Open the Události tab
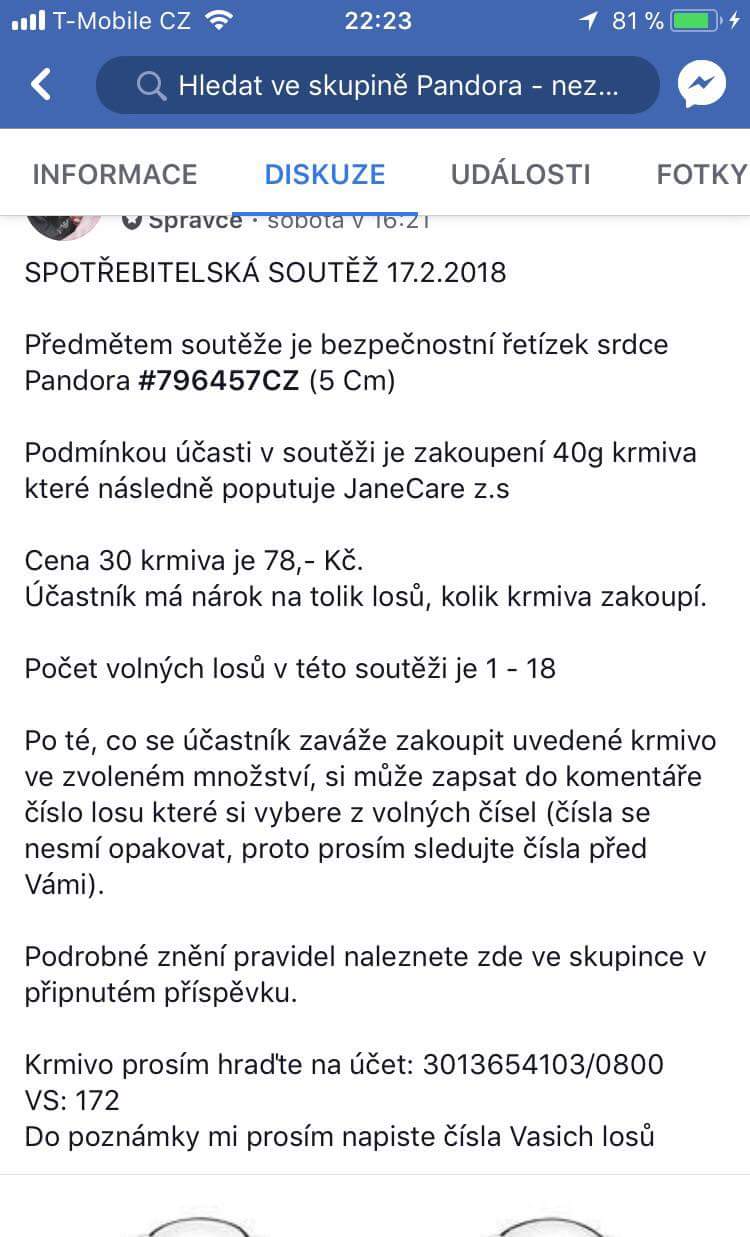This screenshot has width=750, height=1237. point(520,174)
